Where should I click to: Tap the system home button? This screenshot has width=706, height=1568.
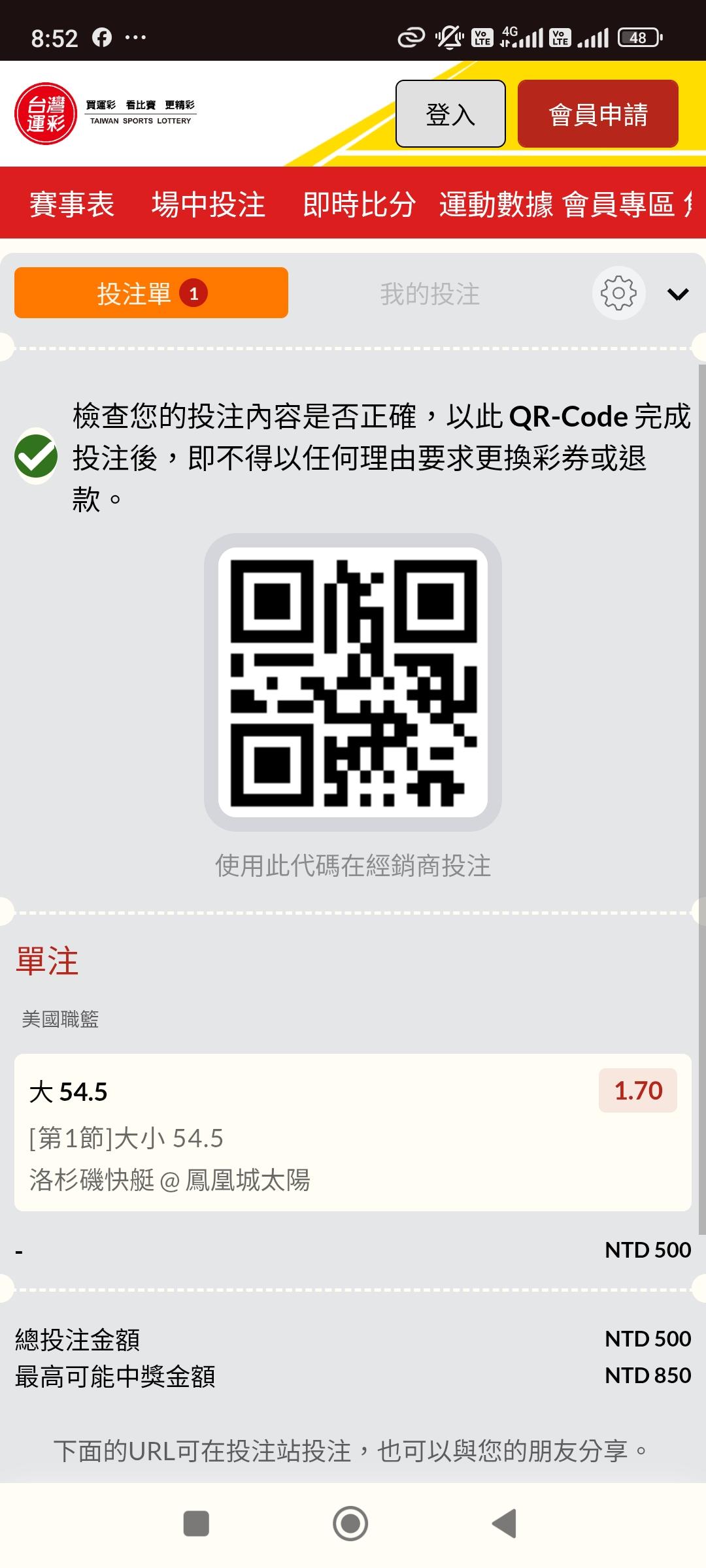tap(350, 1524)
